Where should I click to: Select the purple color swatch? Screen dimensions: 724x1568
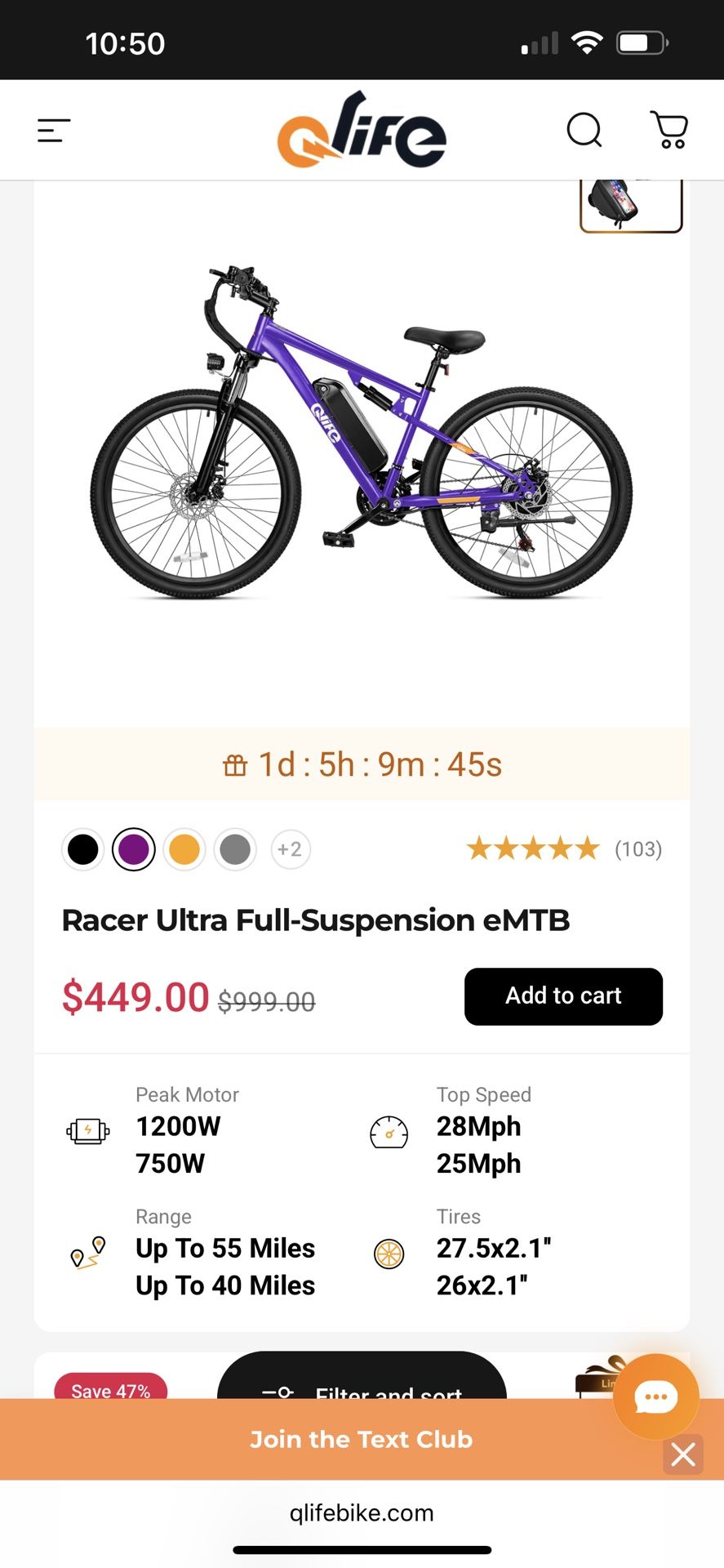click(x=134, y=849)
